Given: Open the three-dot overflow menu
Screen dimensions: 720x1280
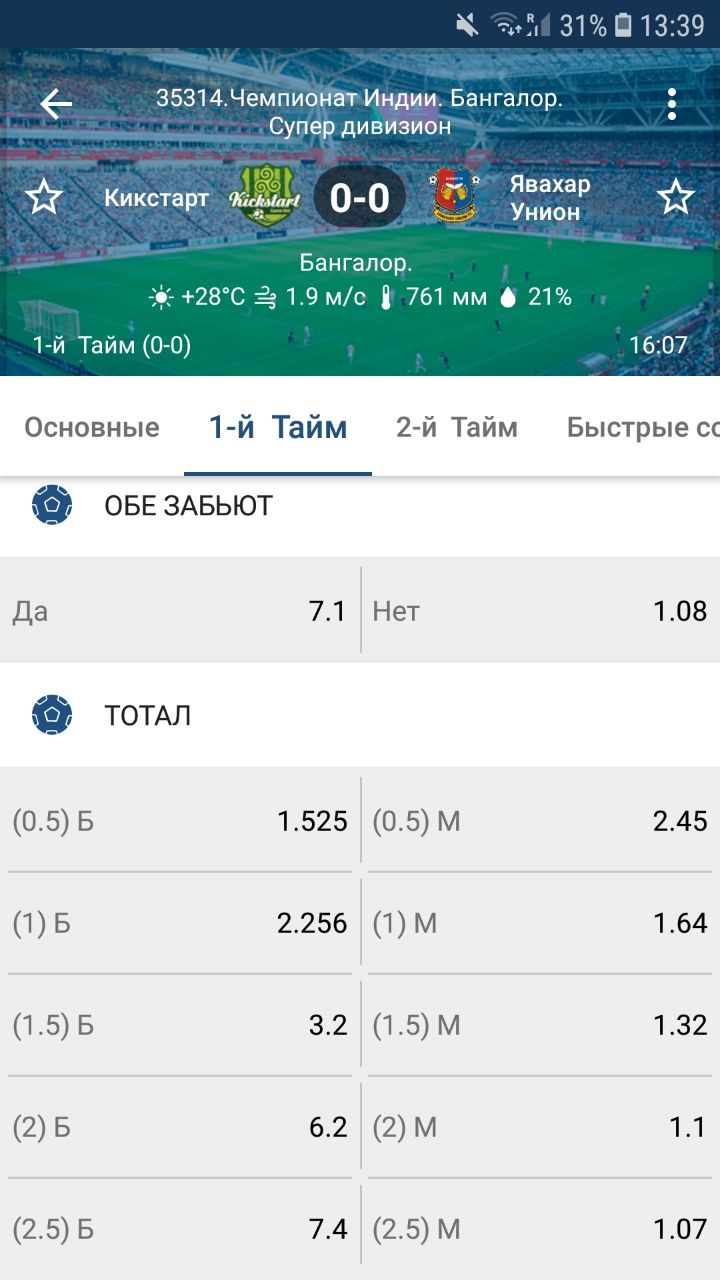Looking at the screenshot, I should tap(672, 104).
